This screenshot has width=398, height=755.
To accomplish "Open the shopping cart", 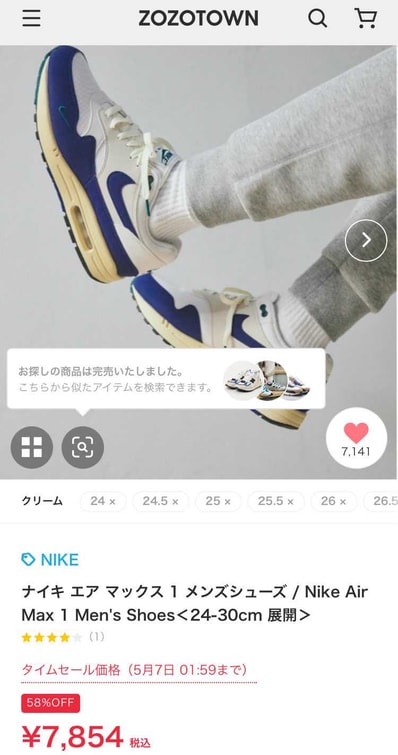I will pyautogui.click(x=366, y=19).
